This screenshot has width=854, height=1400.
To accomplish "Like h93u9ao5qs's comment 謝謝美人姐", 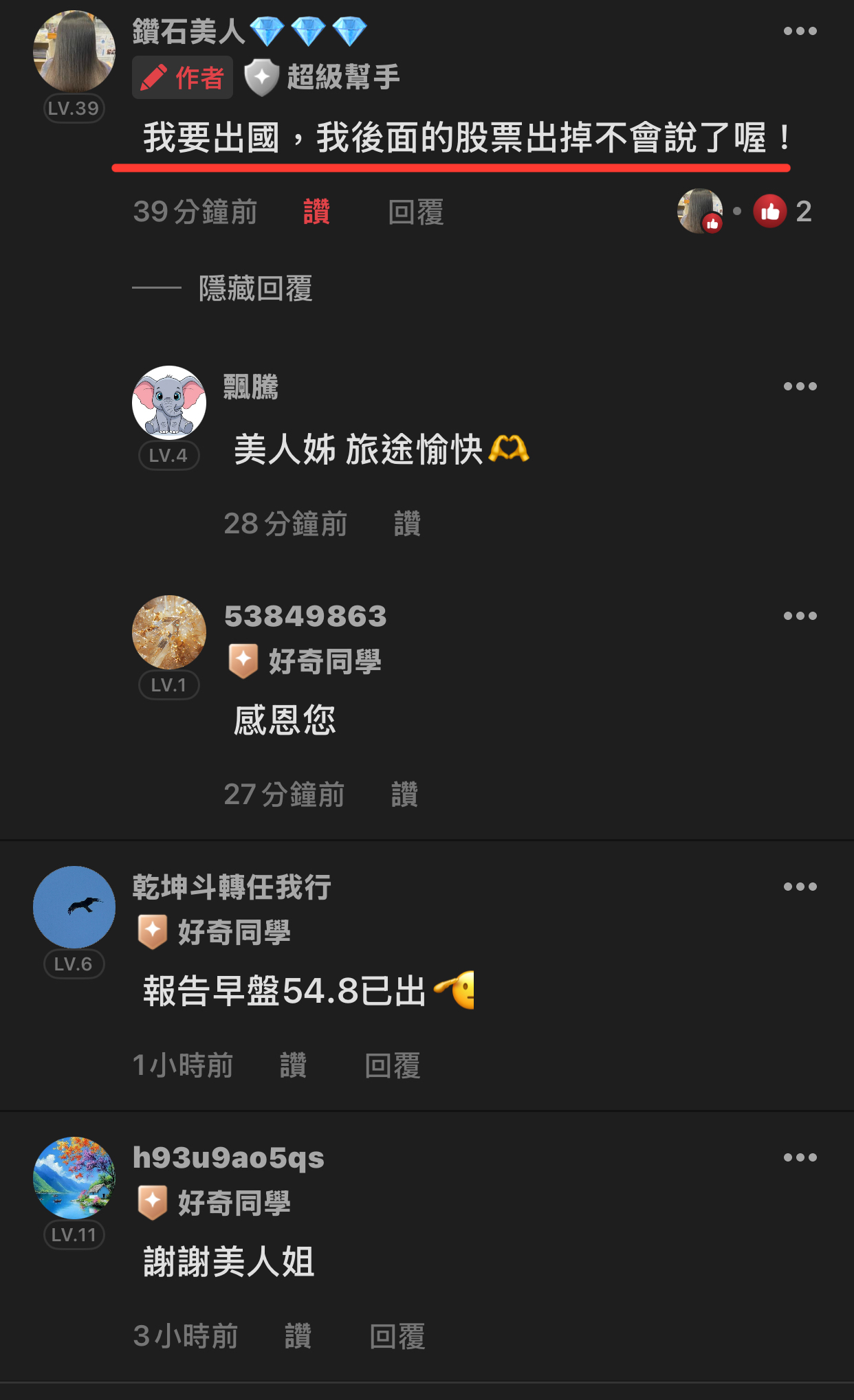I will (x=298, y=1336).
